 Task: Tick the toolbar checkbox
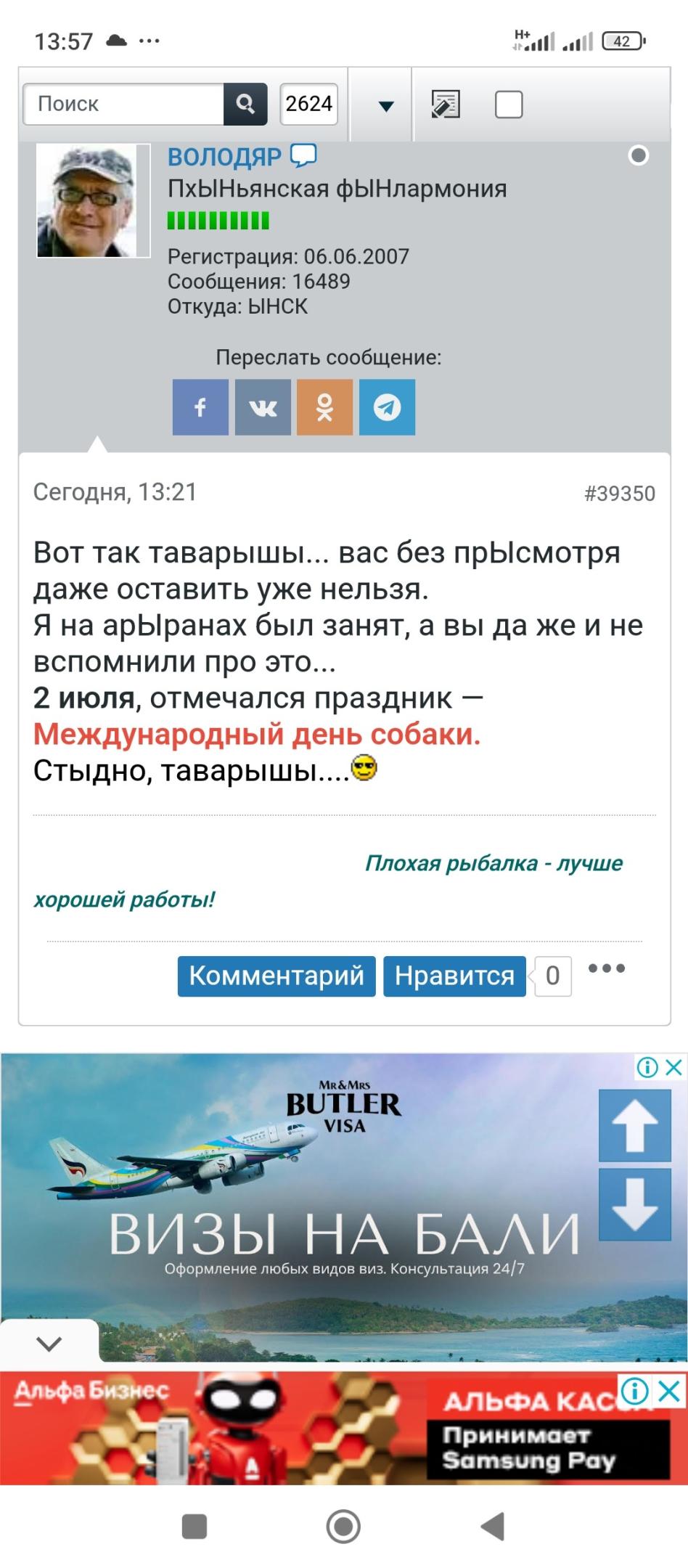(508, 105)
